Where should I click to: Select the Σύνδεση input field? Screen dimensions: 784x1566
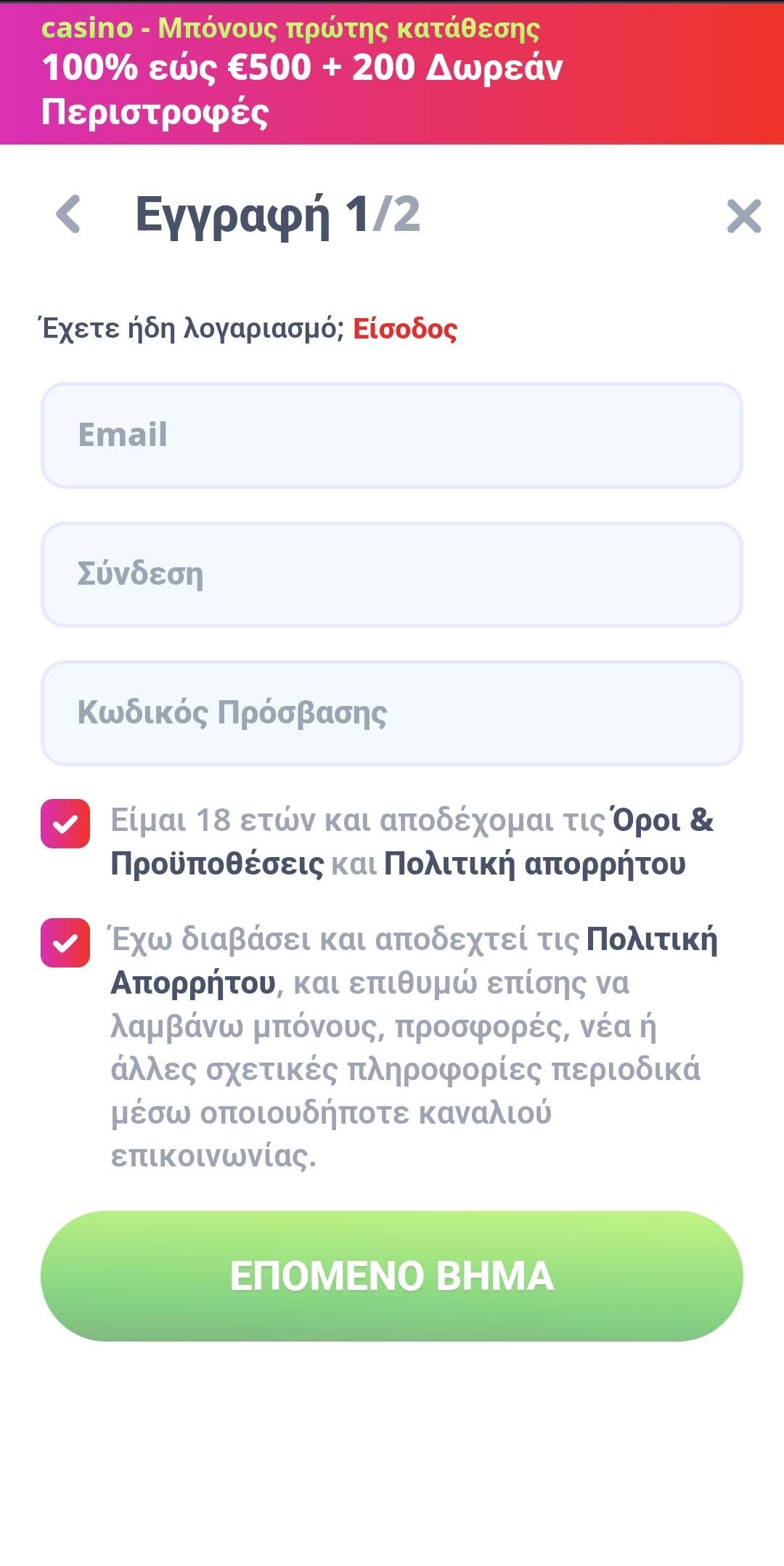[392, 575]
